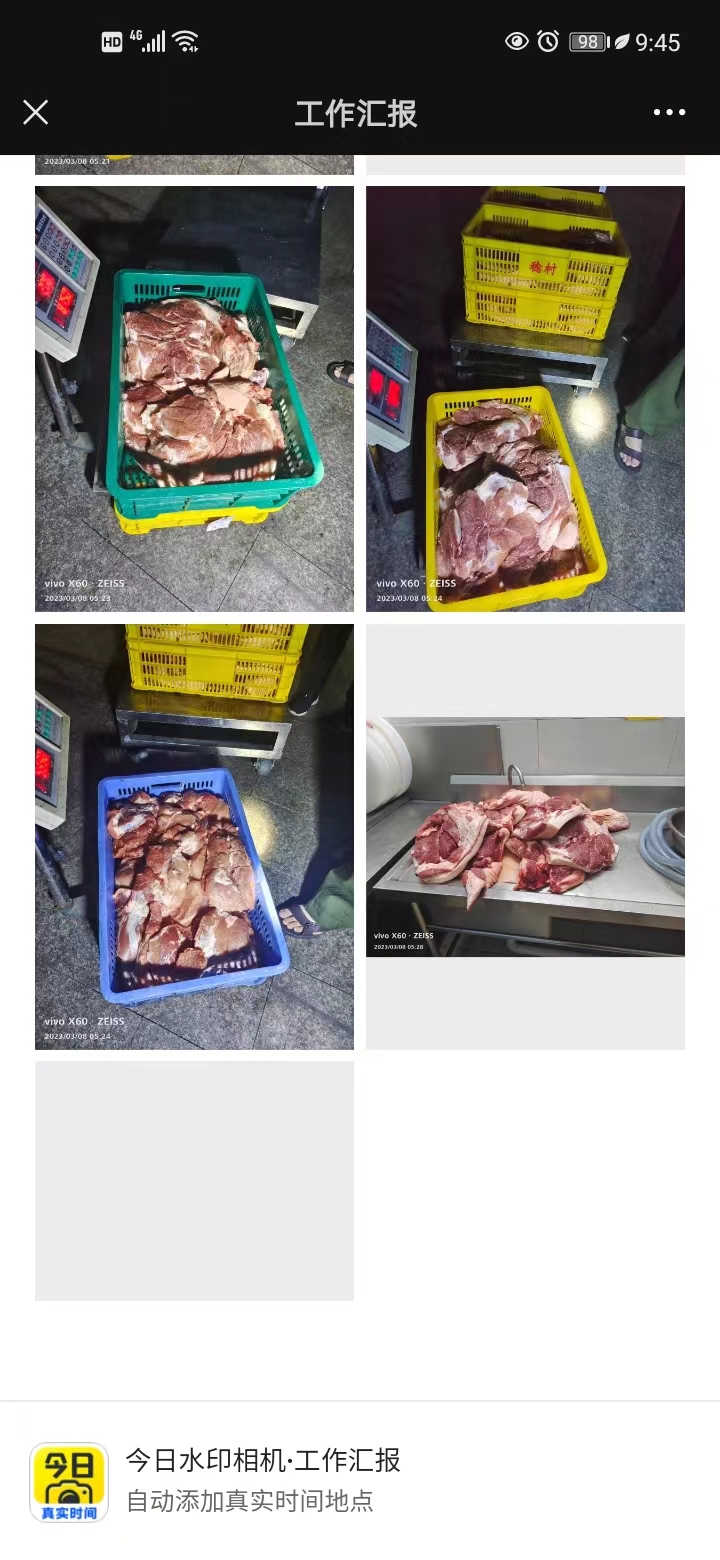Open the photo of meat in blue crate
The width and height of the screenshot is (720, 1560).
click(x=194, y=836)
